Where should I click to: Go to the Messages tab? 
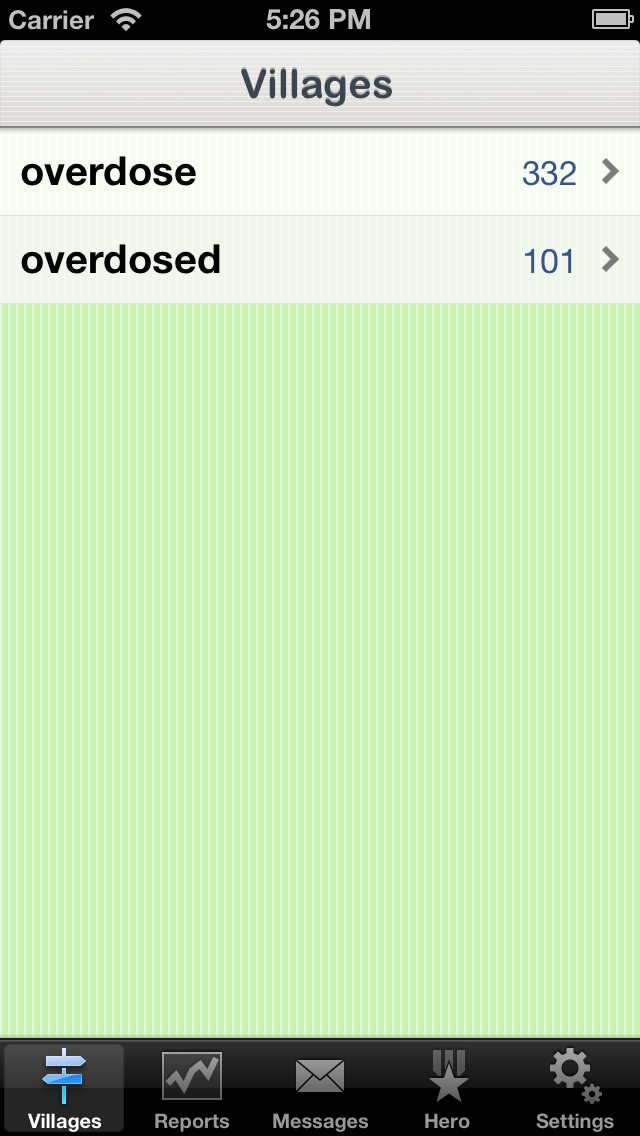click(320, 1089)
